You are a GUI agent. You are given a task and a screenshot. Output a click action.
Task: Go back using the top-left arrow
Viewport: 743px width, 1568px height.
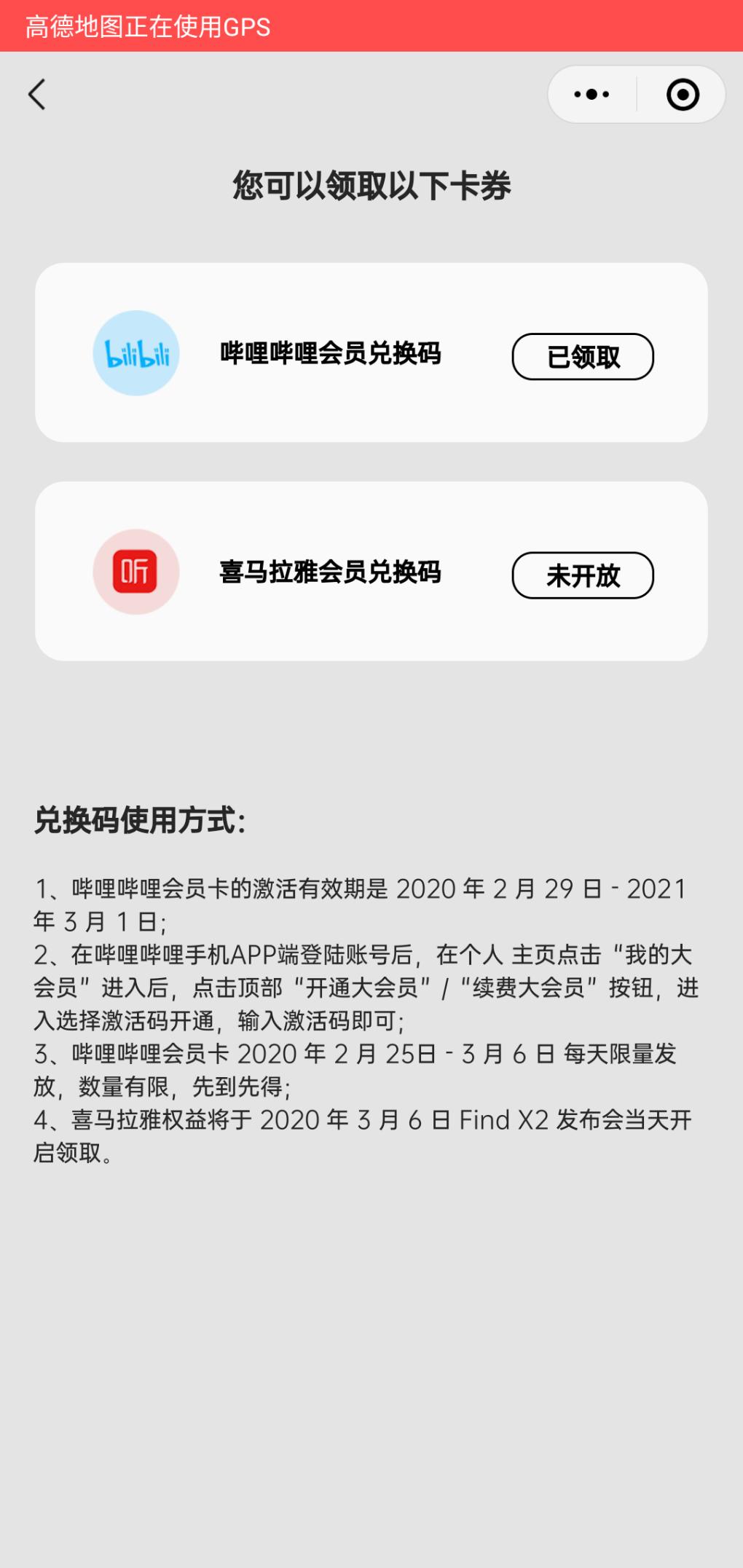pos(37,95)
